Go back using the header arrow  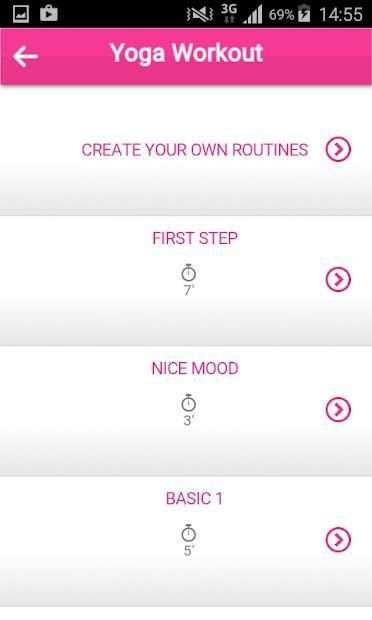point(25,56)
